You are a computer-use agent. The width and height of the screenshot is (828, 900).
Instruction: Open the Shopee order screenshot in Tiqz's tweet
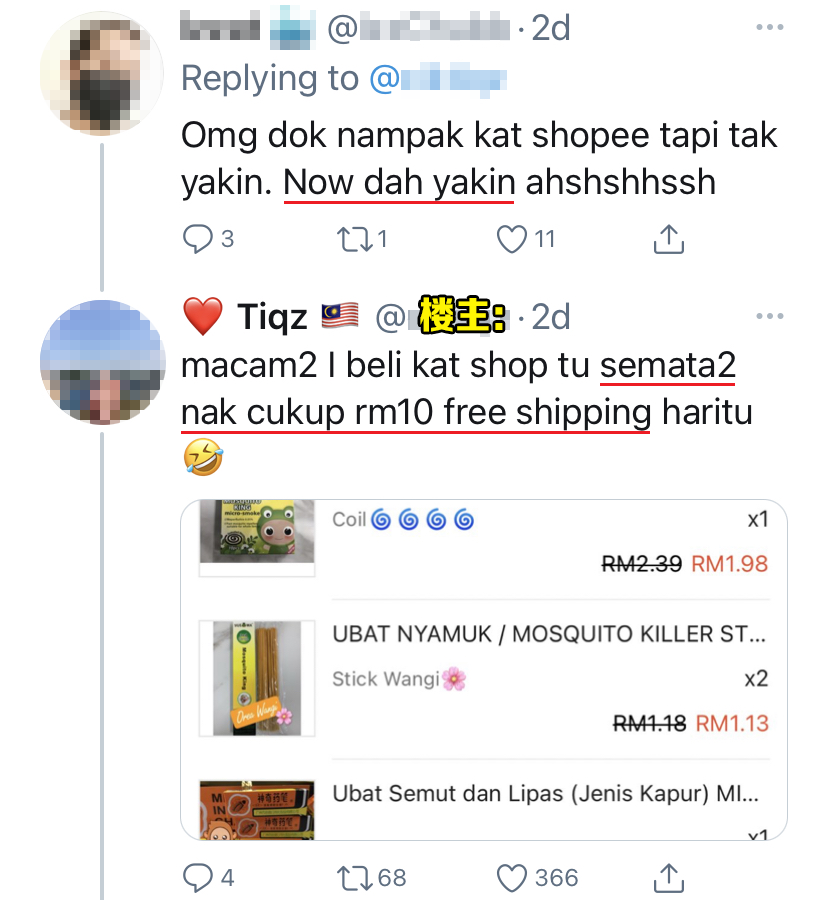point(483,669)
